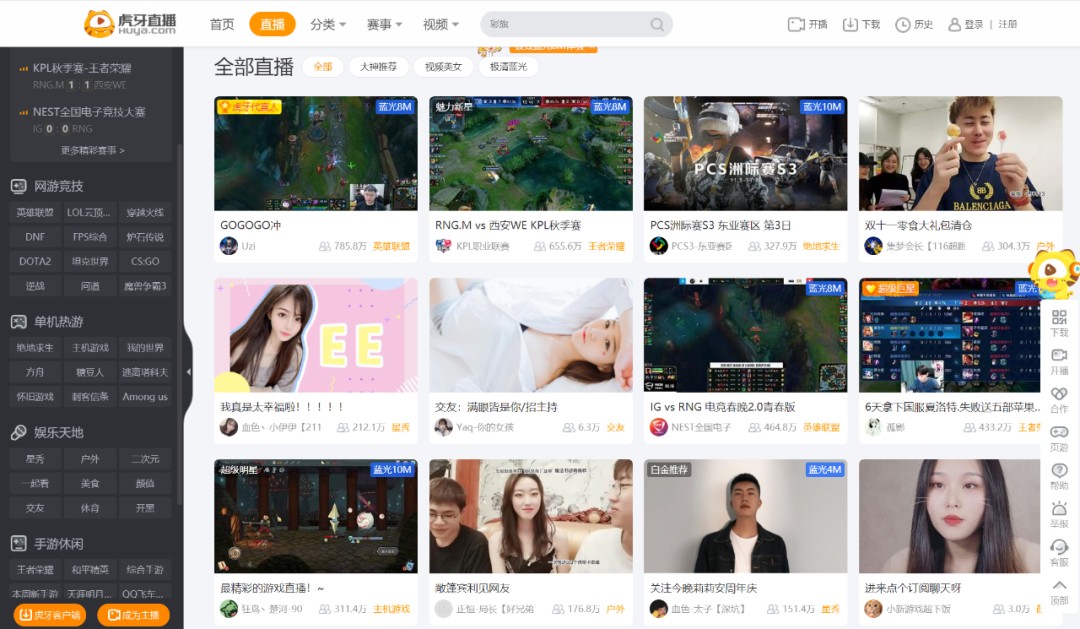The image size is (1080, 629).
Task: Expand the 分类 dropdown menu
Action: [328, 24]
